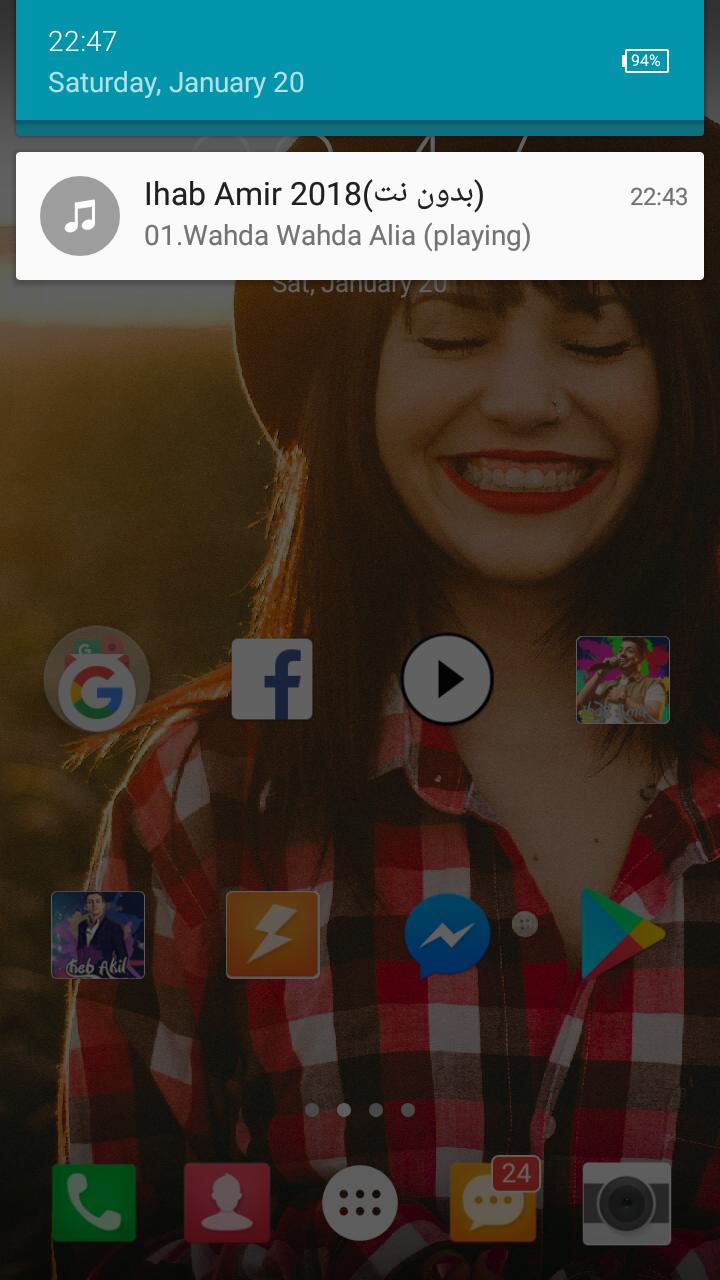Launch Messenger

447,935
